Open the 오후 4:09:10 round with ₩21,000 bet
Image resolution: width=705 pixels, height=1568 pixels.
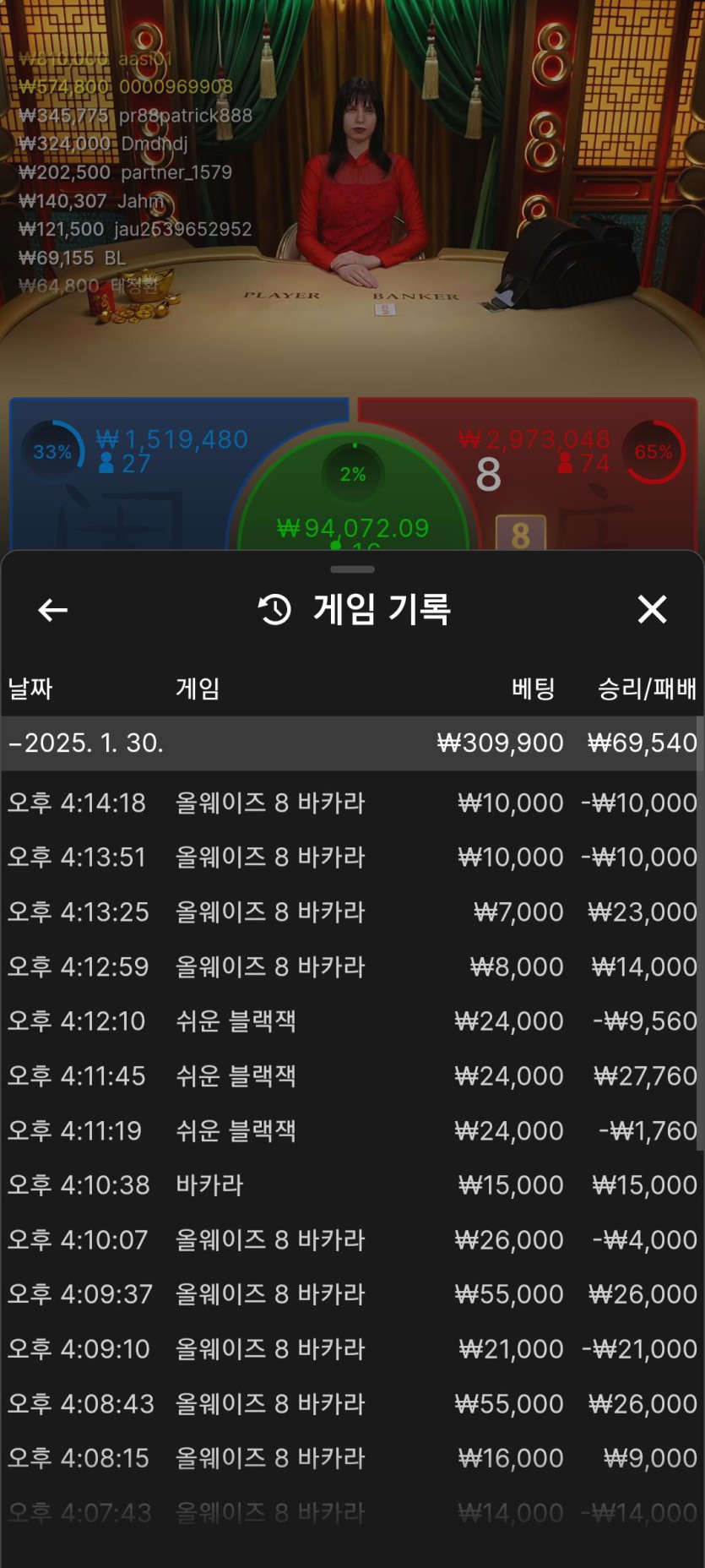tap(351, 1349)
